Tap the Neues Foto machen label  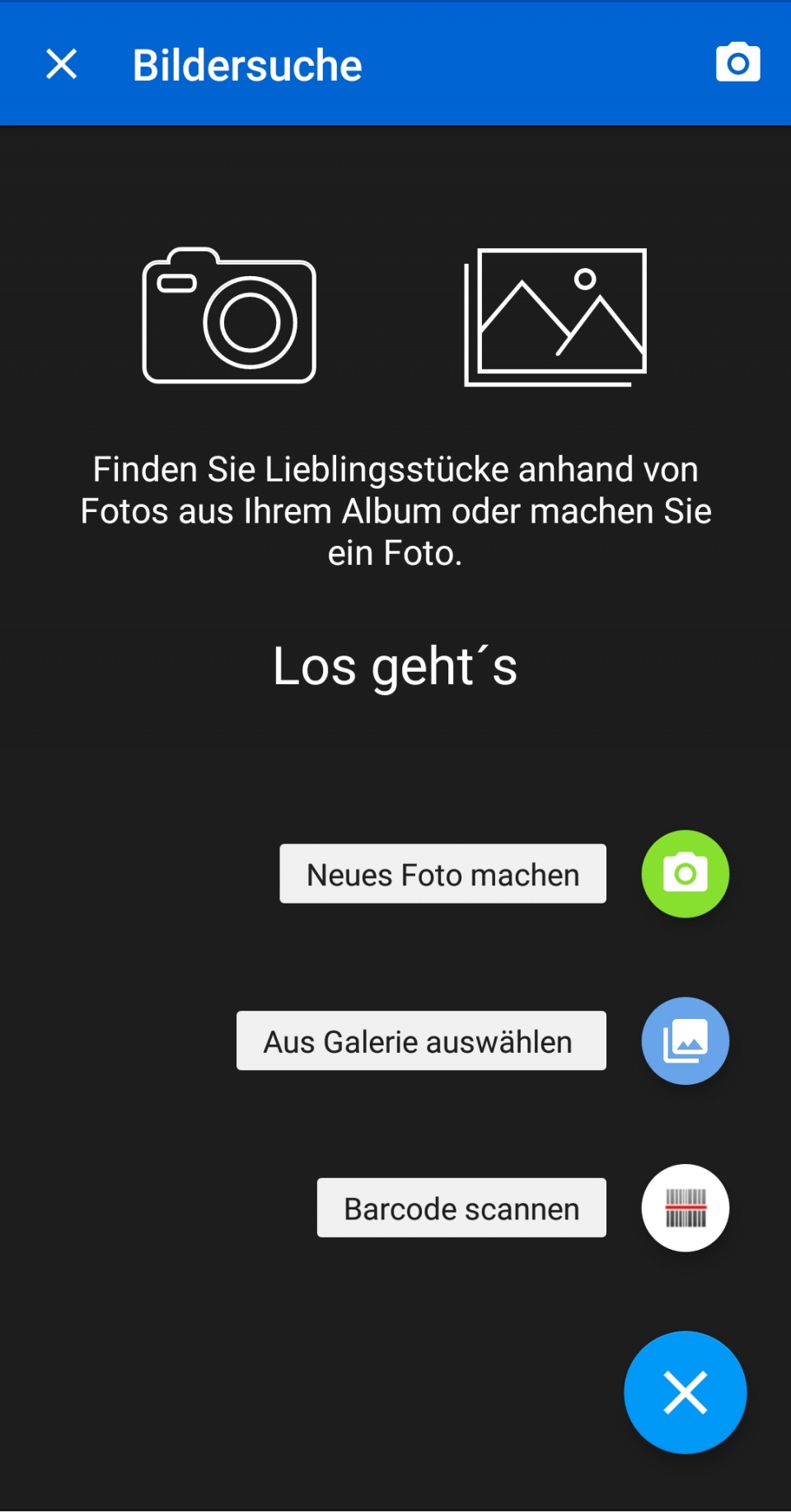pos(442,874)
